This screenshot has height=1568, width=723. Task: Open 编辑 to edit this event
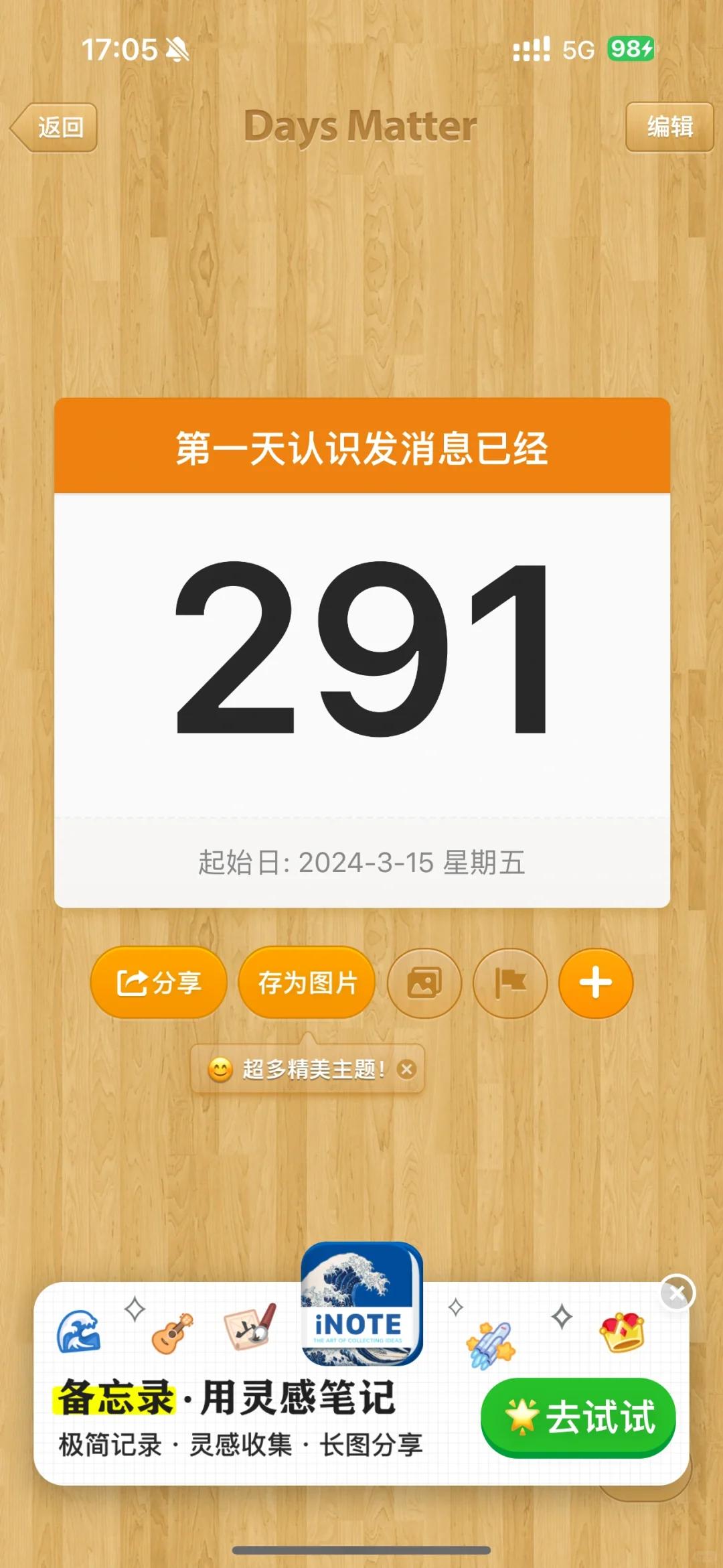click(x=669, y=127)
